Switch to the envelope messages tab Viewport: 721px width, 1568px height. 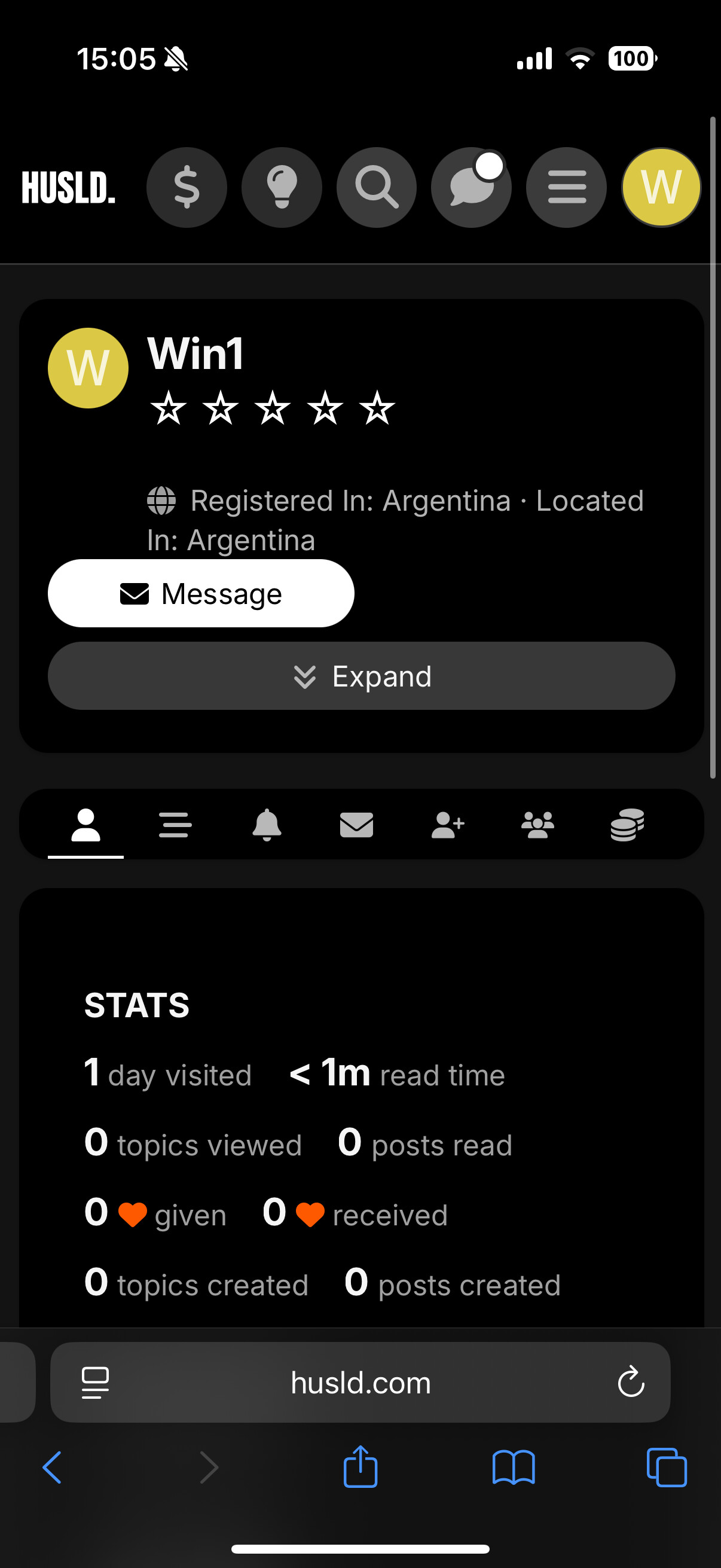tap(356, 825)
